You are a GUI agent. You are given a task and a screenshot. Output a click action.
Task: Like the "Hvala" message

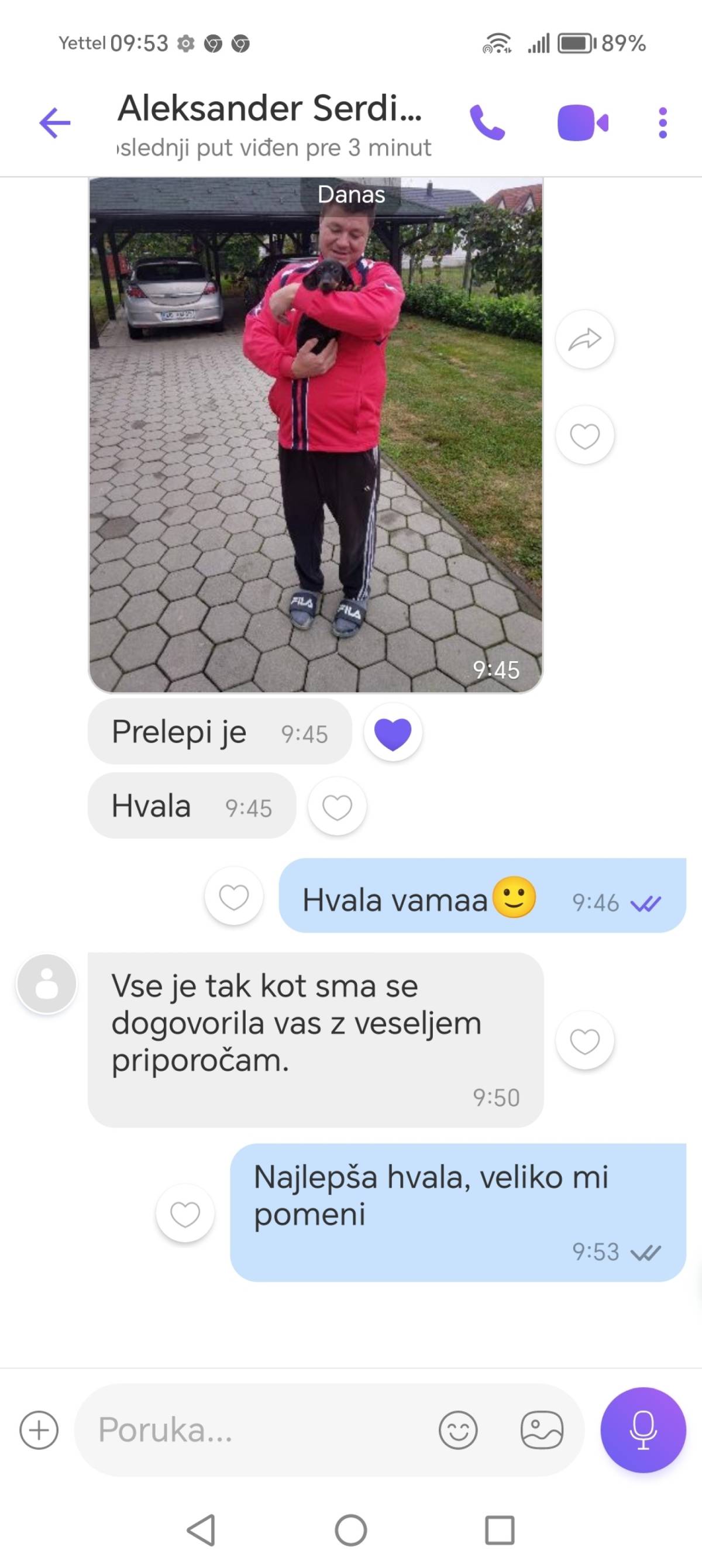click(337, 807)
